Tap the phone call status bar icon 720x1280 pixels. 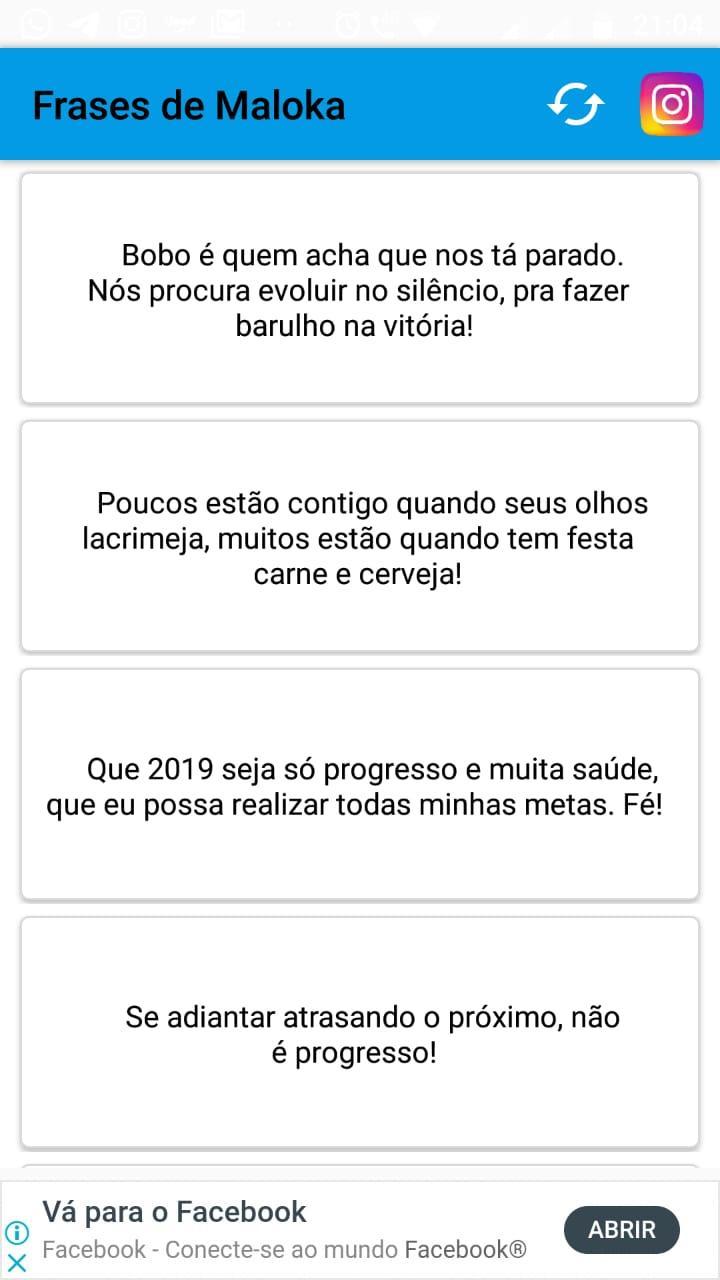click(x=386, y=20)
